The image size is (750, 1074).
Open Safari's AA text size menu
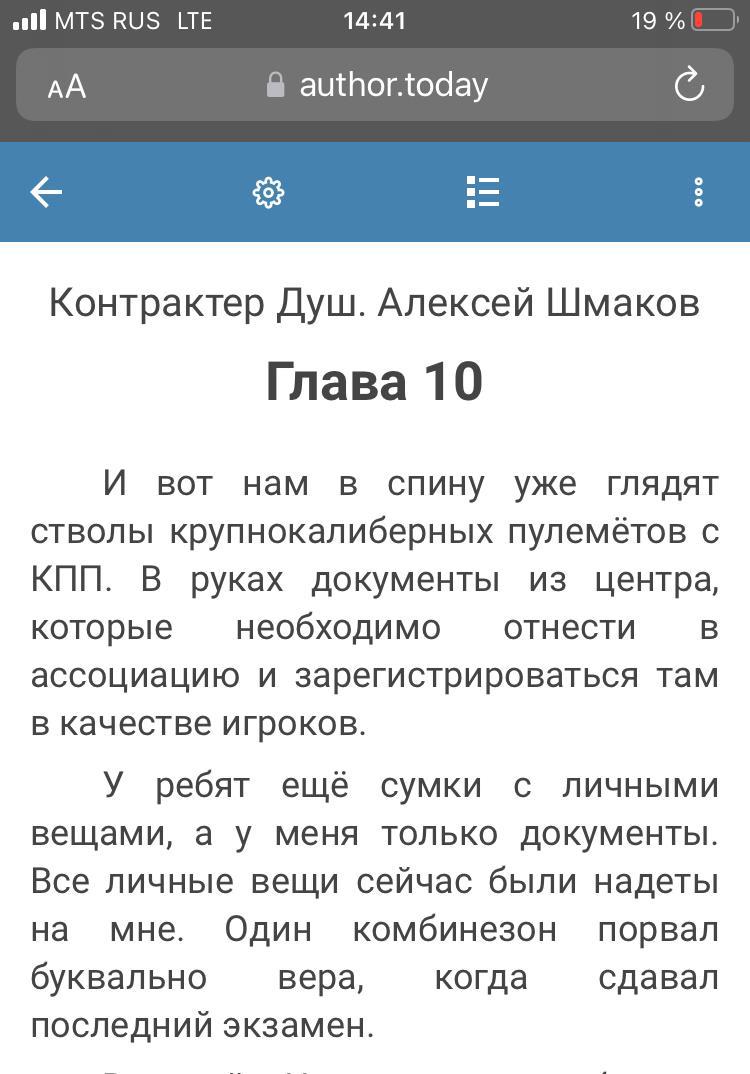(67, 87)
